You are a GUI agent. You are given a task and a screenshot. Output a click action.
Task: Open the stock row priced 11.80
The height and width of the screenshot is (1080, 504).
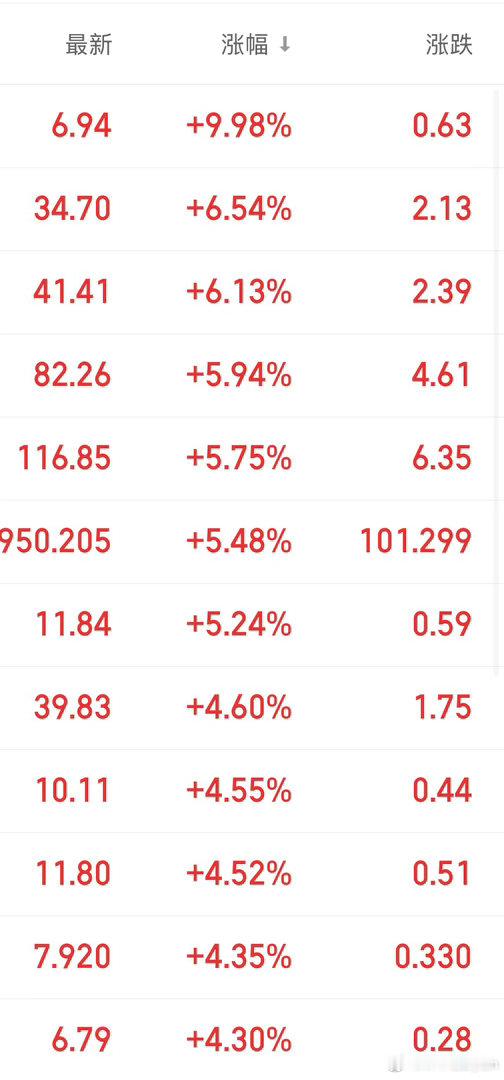point(252,874)
